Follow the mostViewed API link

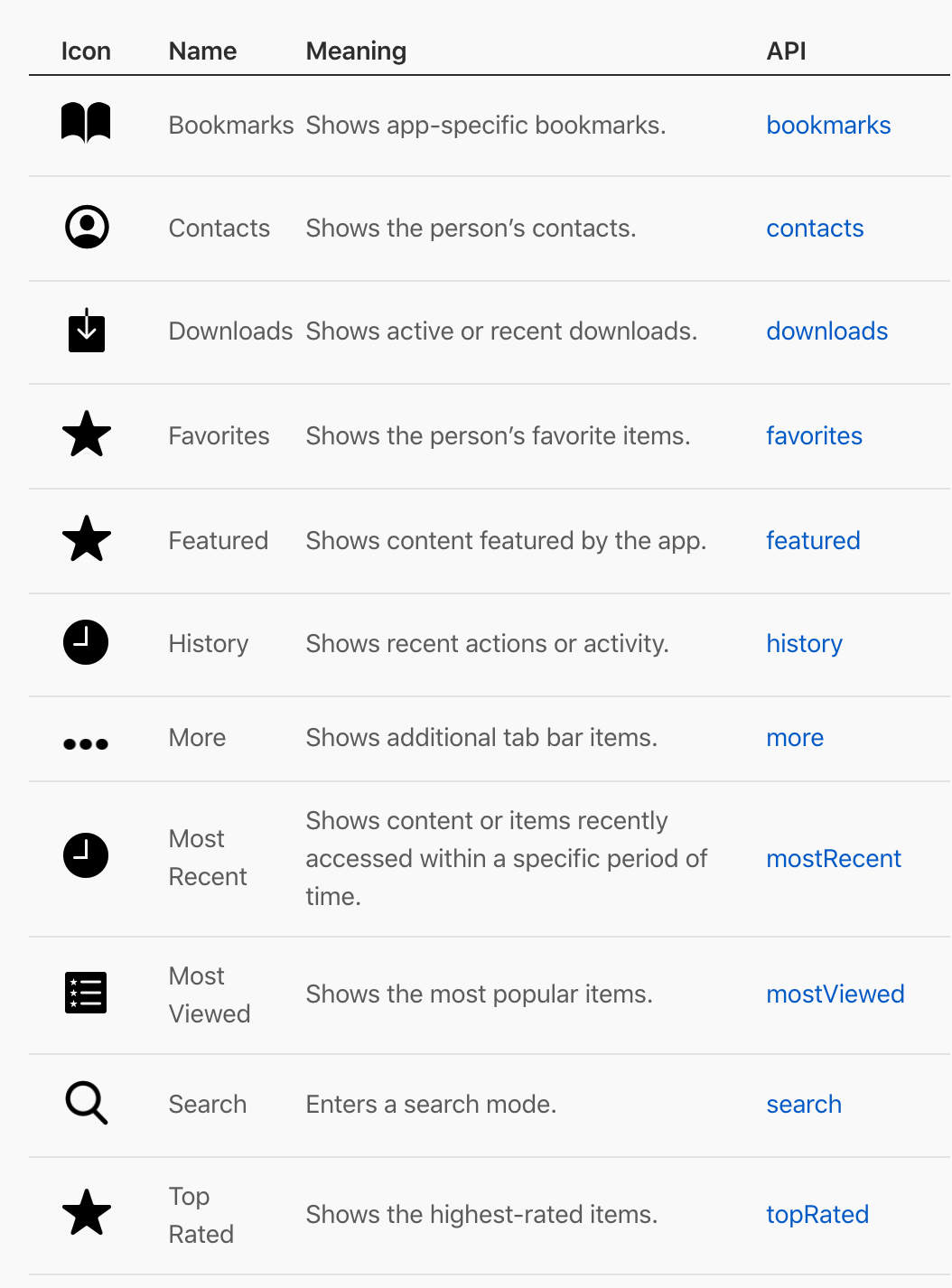[835, 994]
